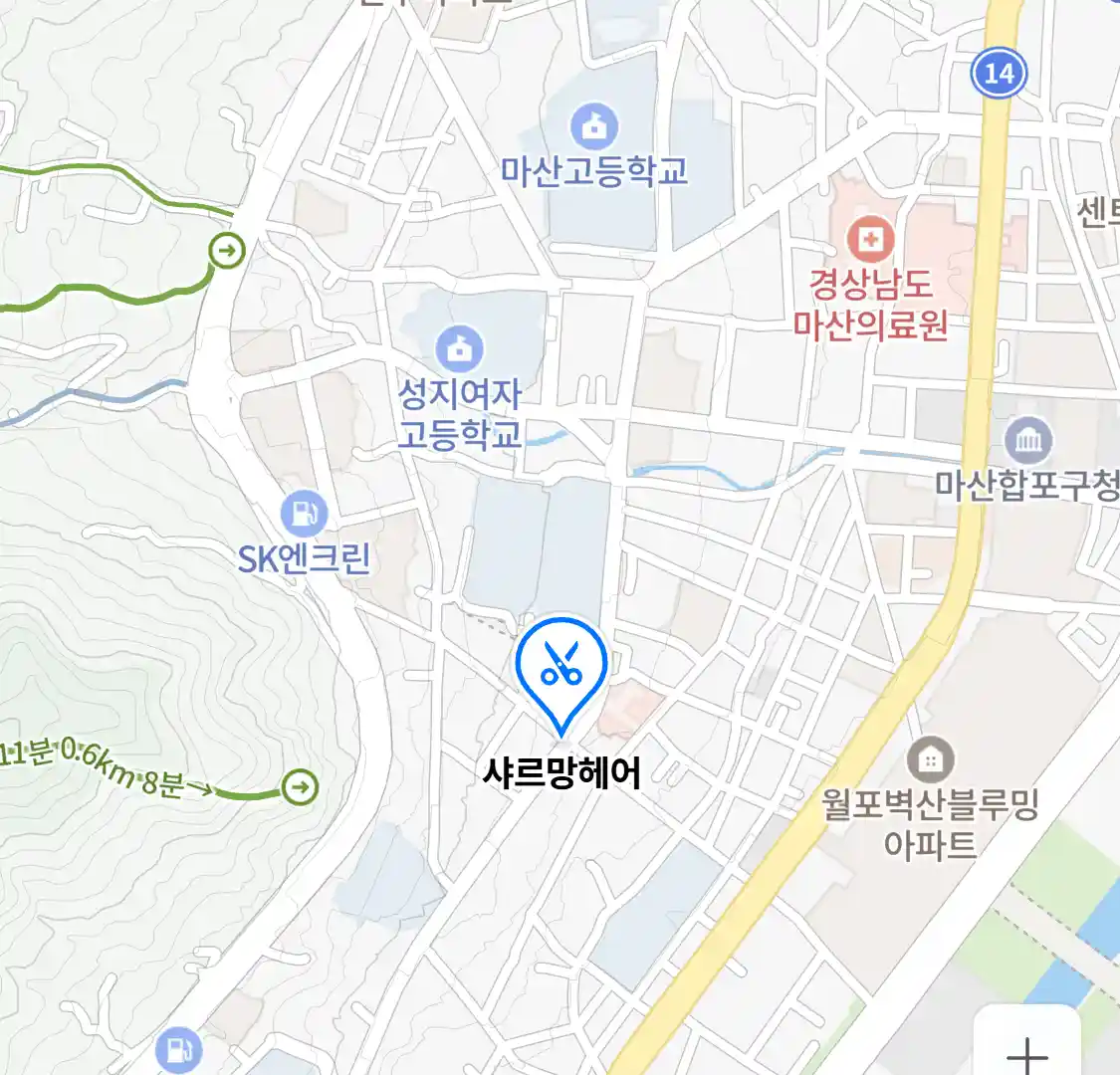Tap the 월포벽산블루밍 아파트 marker

tap(930, 761)
